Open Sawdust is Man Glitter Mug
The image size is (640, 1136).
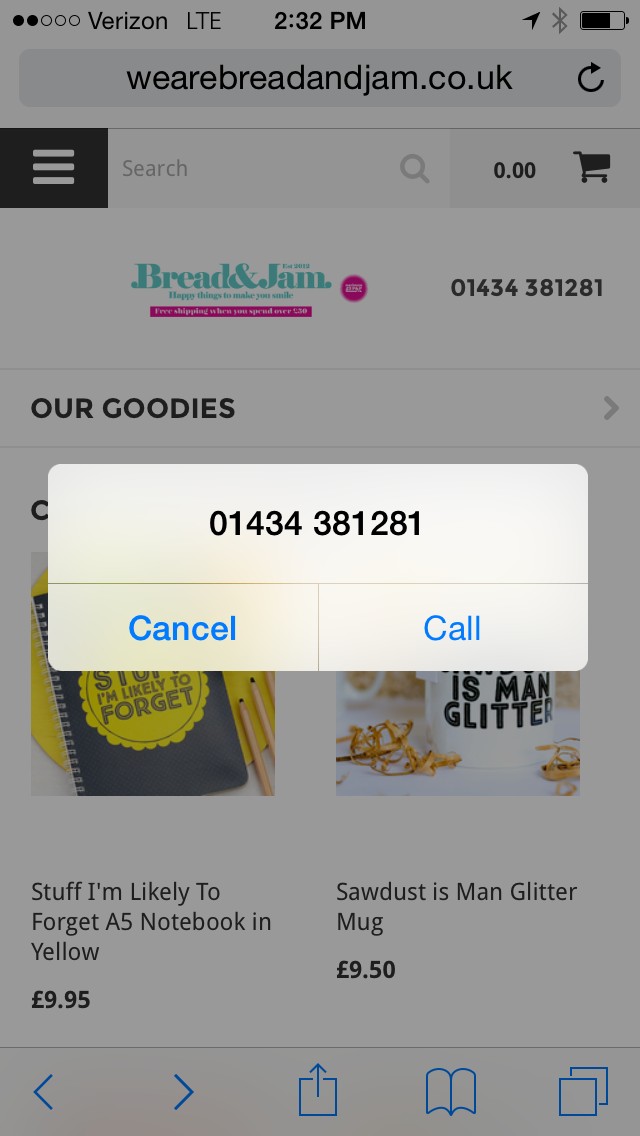(456, 905)
